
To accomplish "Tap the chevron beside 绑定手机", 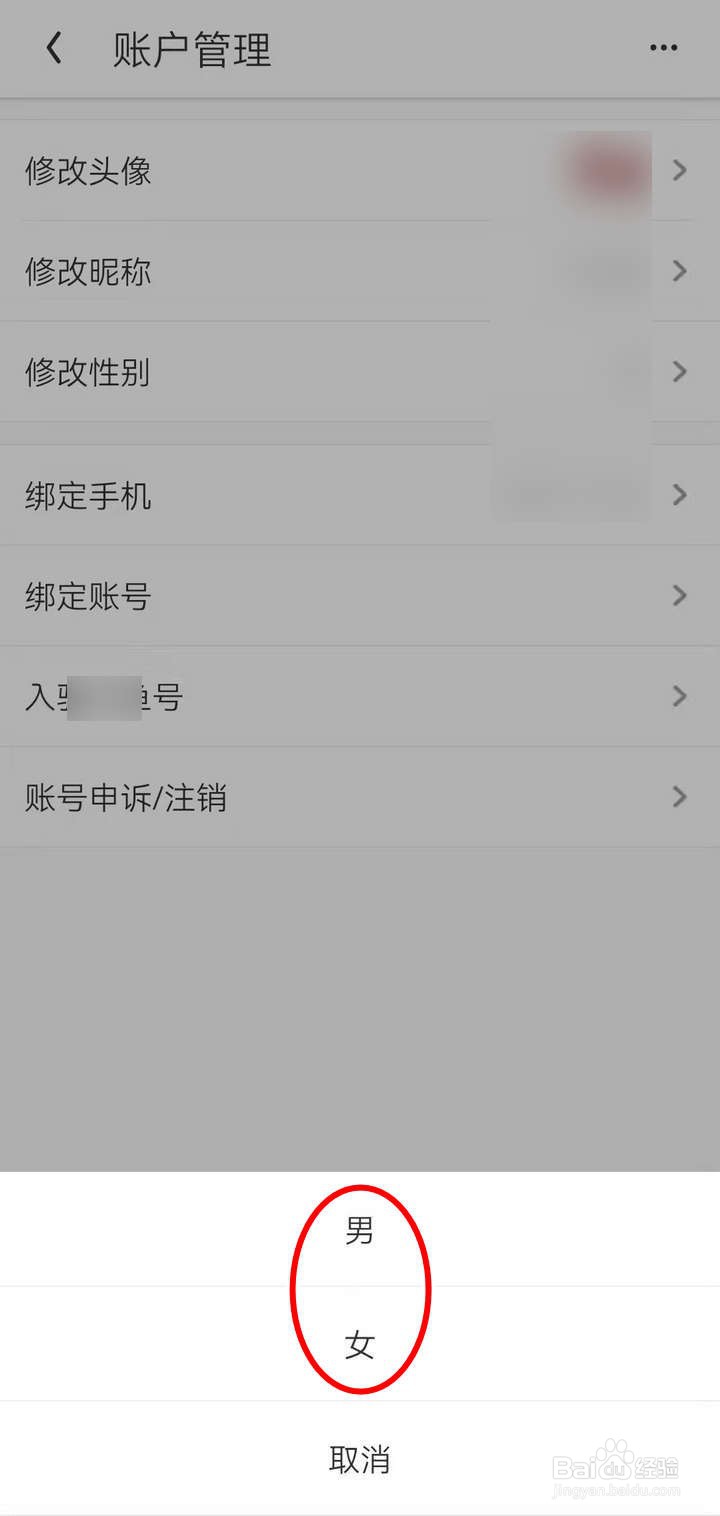I will coord(680,495).
